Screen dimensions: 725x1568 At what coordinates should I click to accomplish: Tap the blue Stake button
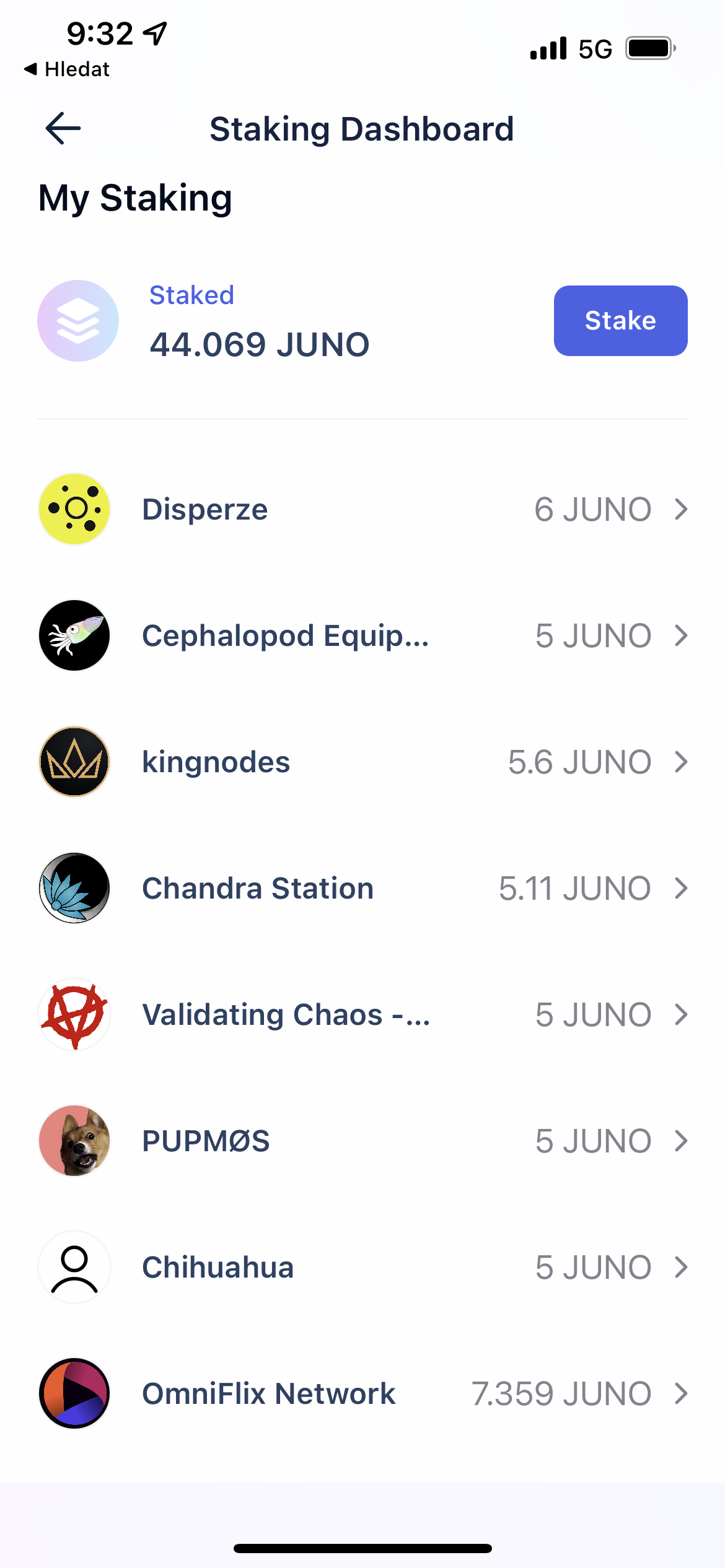click(x=620, y=321)
